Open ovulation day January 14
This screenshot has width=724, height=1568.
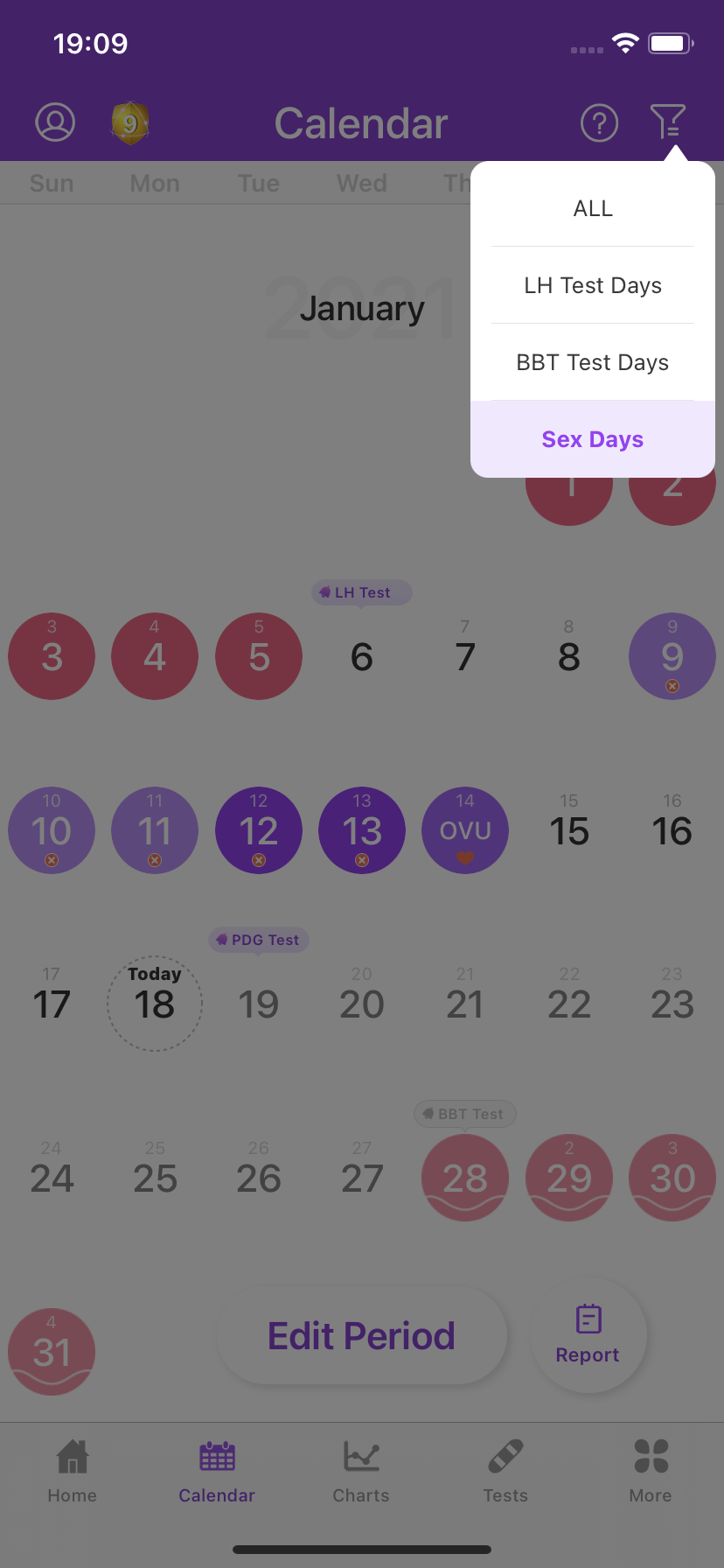(465, 830)
